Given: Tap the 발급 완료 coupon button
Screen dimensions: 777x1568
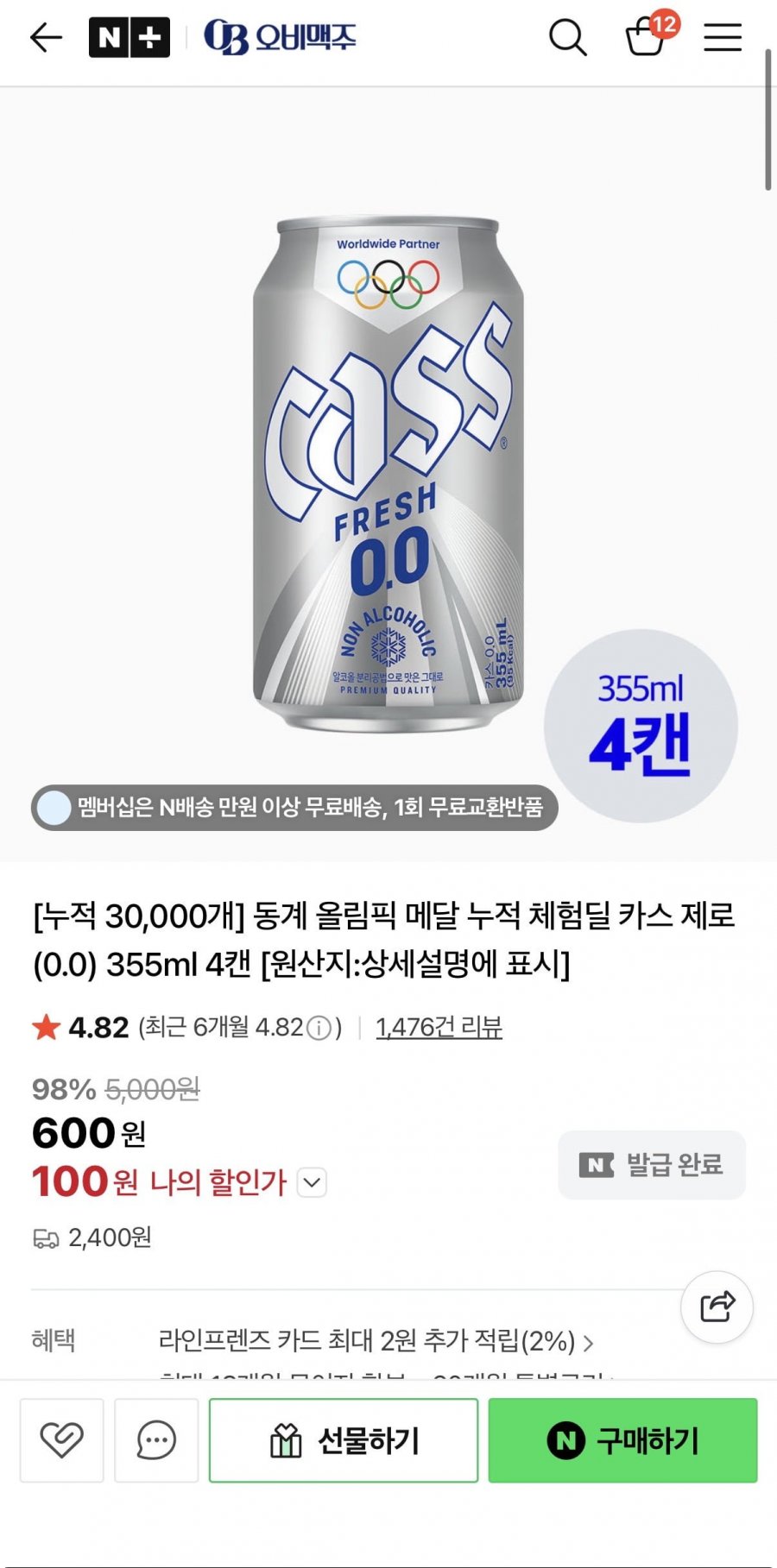Looking at the screenshot, I should pos(652,1165).
